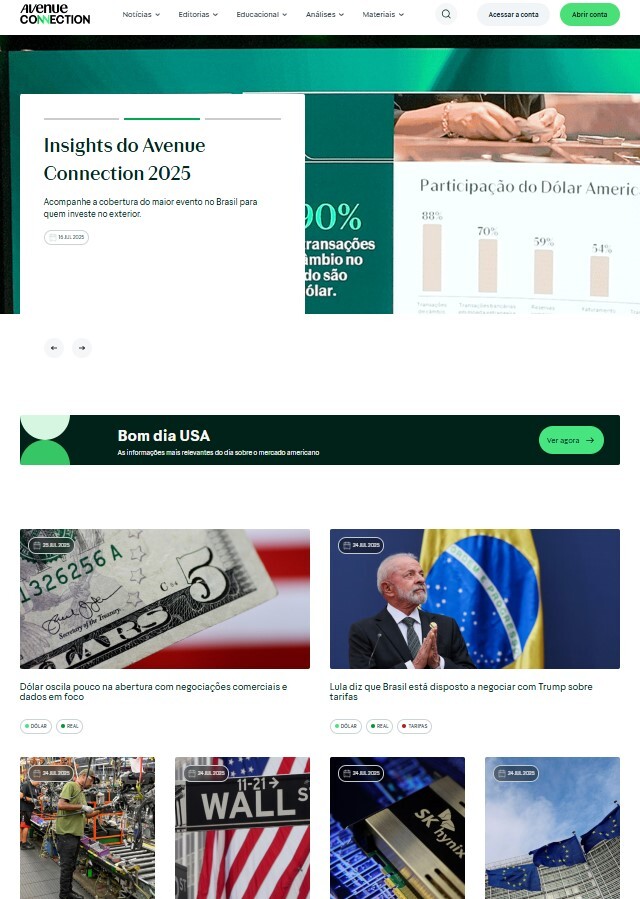
Task: Expand the Análises dropdown menu
Action: click(324, 15)
